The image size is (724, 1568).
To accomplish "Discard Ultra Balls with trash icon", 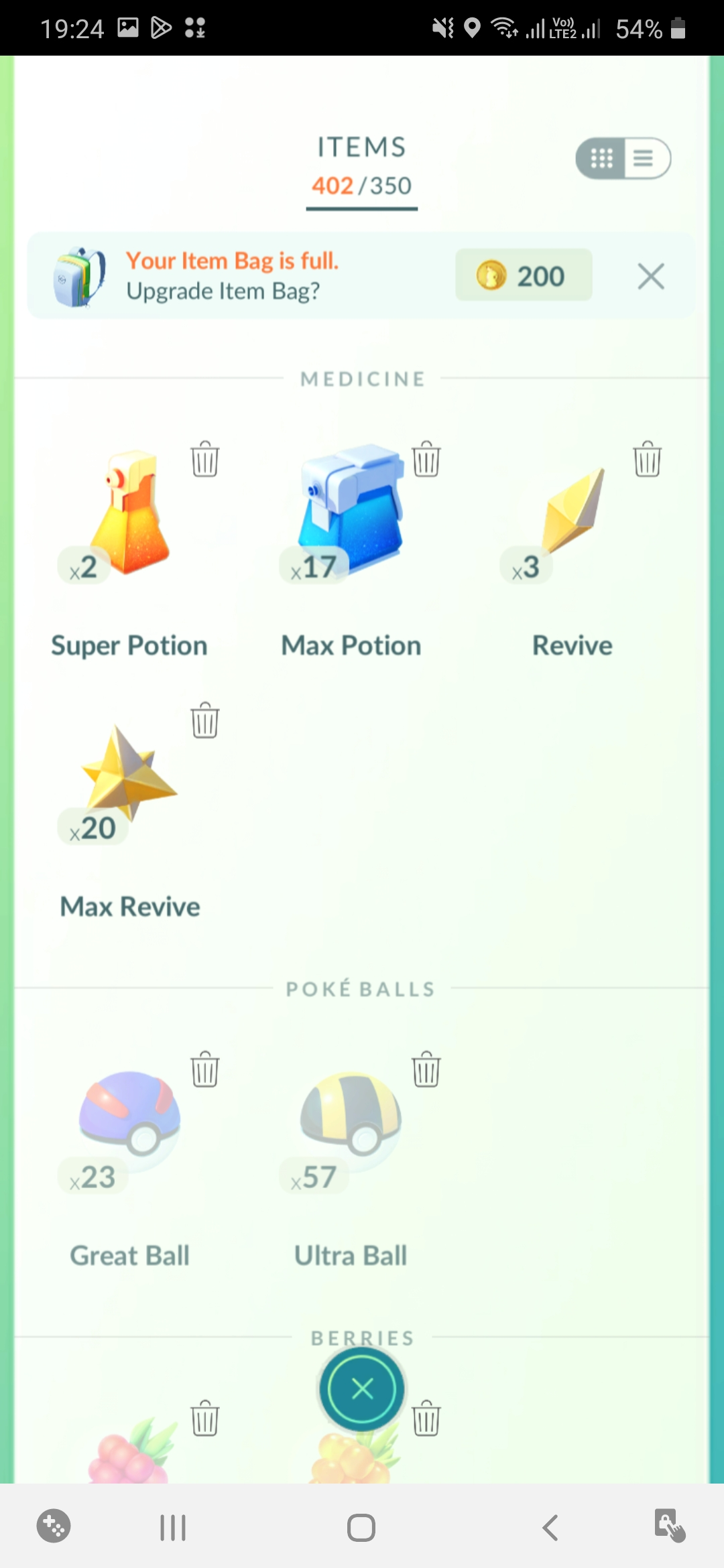I will click(426, 1069).
